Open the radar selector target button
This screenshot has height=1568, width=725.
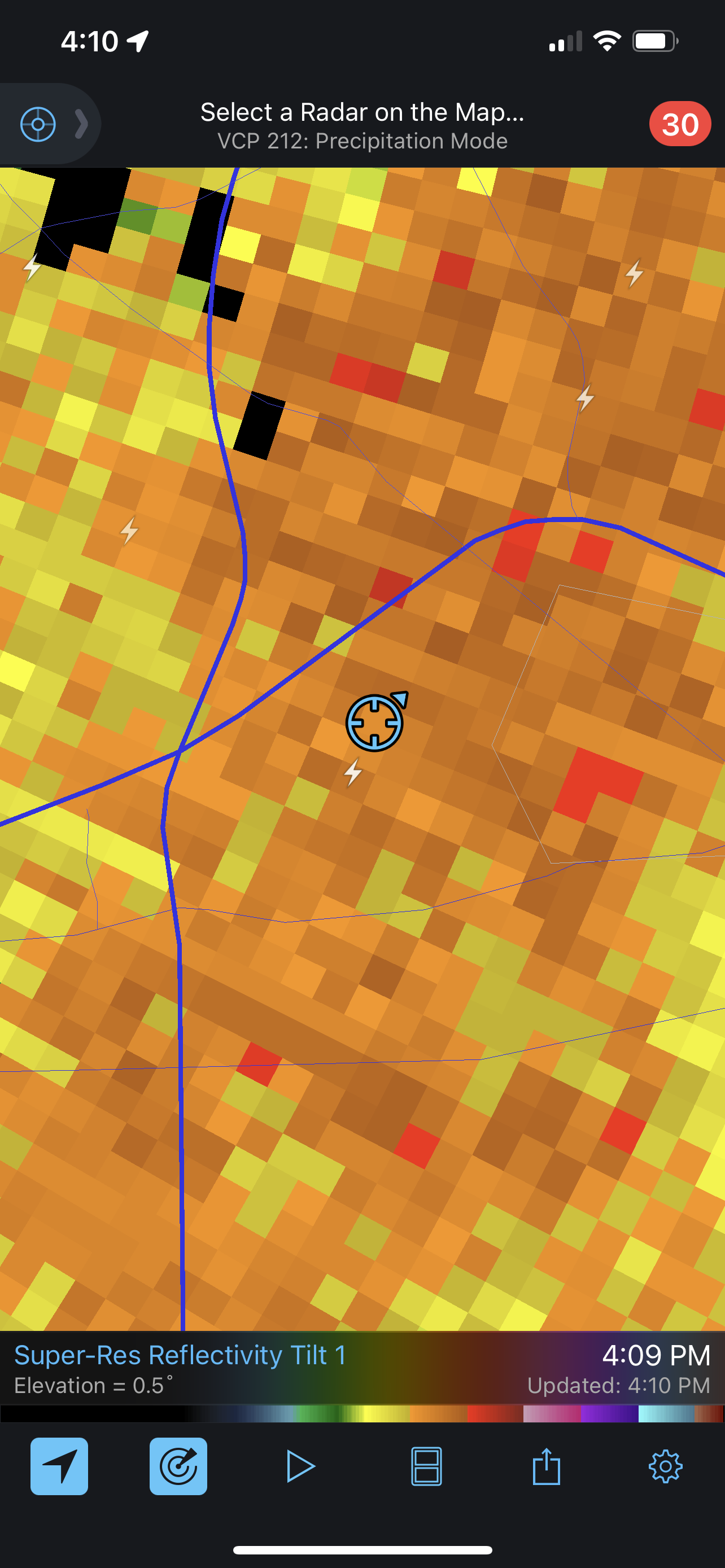38,124
